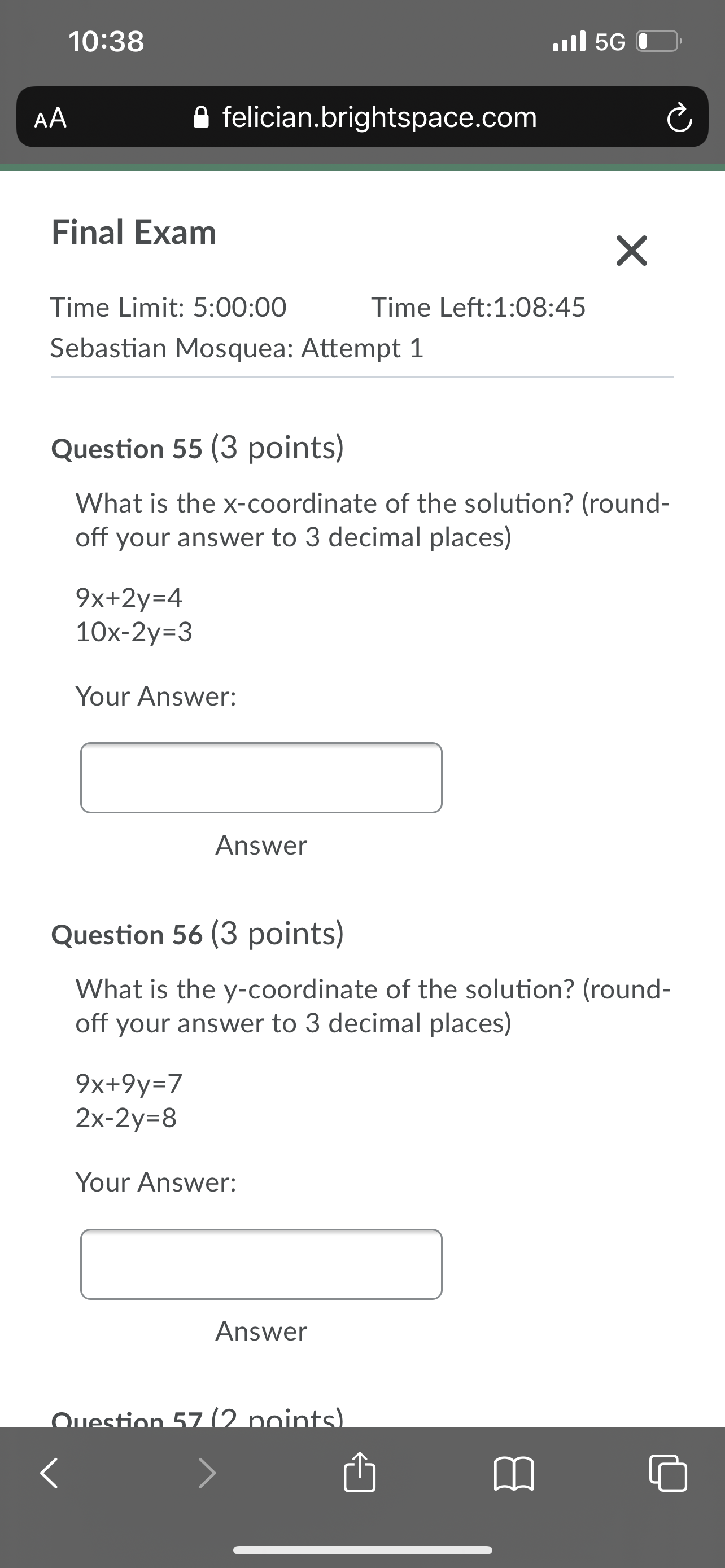
Task: Reload the page in Safari
Action: (x=679, y=117)
